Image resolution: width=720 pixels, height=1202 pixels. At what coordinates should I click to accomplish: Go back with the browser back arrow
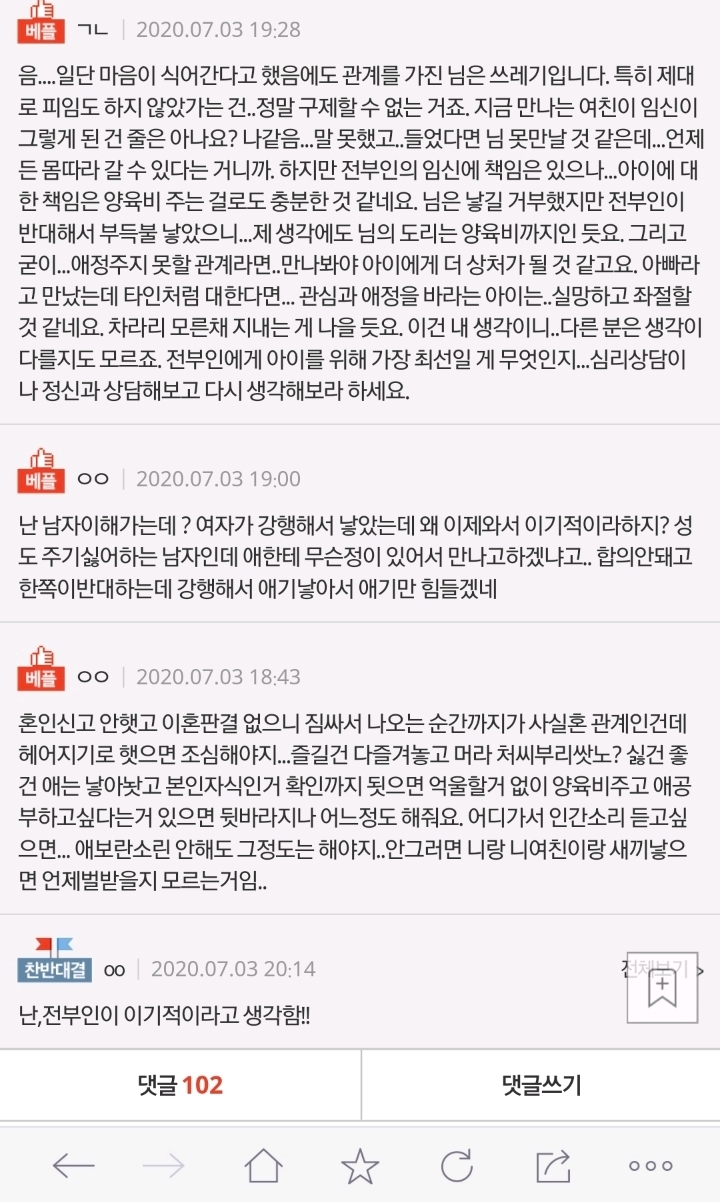coord(73,1165)
